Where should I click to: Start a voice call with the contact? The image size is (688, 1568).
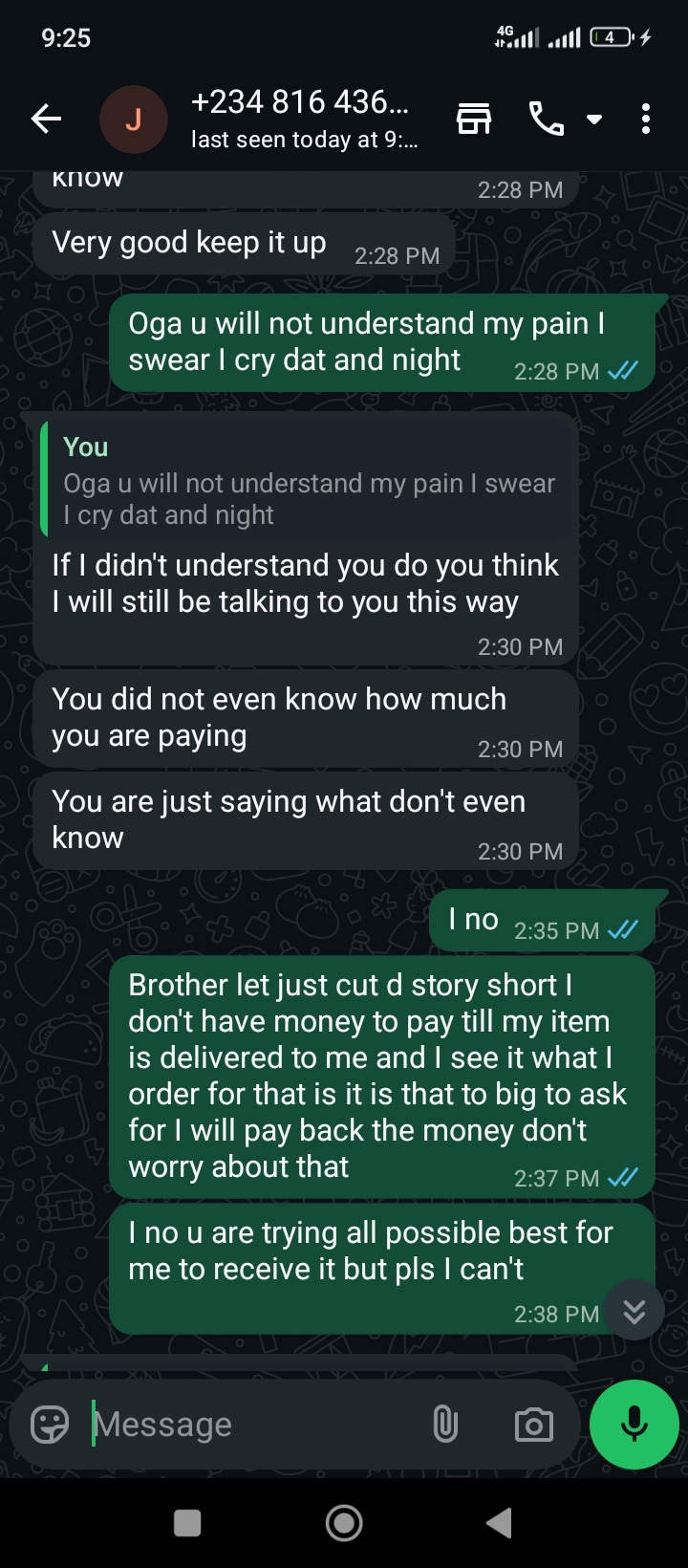click(x=547, y=119)
